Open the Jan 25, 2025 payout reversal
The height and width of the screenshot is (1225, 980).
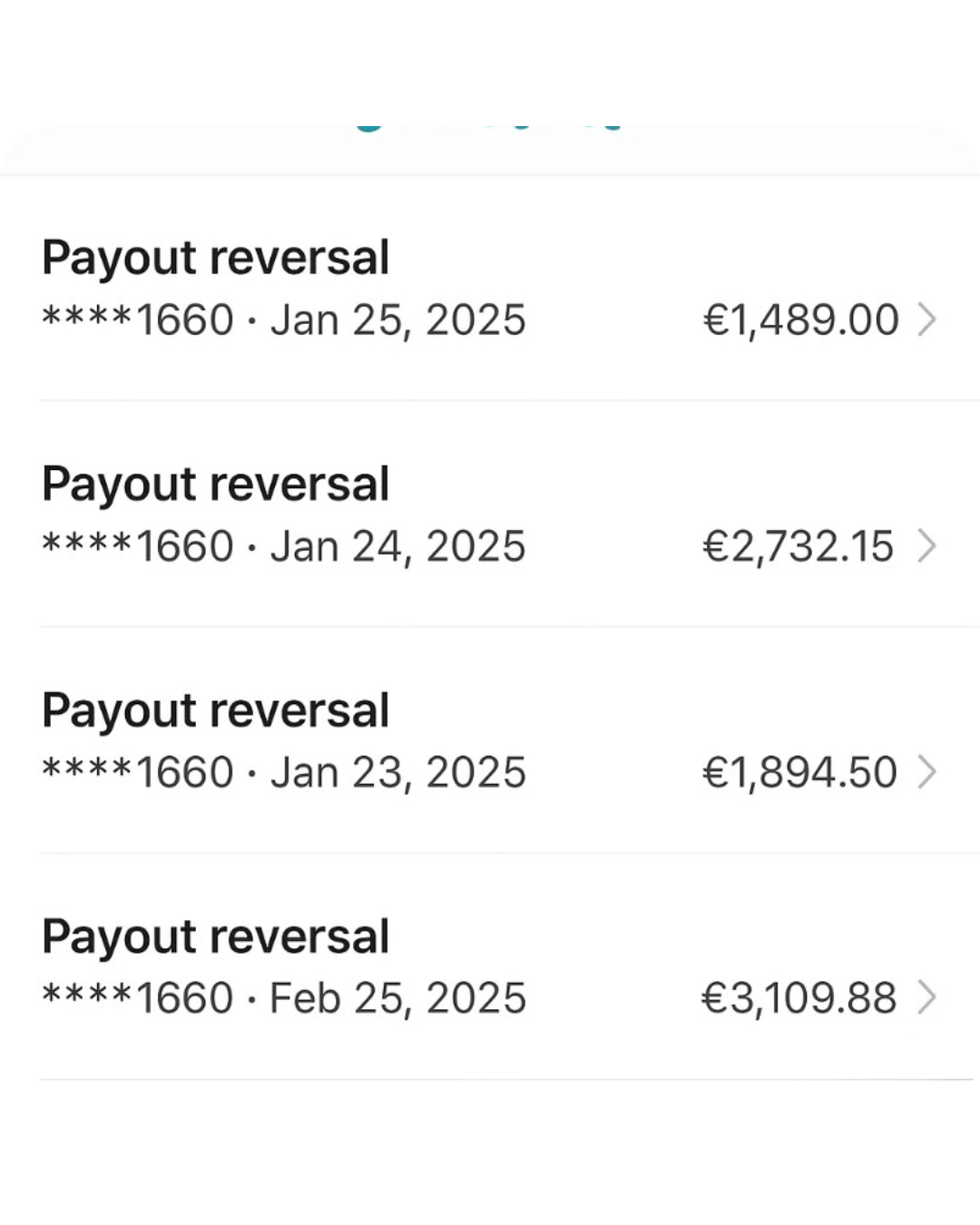(x=488, y=289)
